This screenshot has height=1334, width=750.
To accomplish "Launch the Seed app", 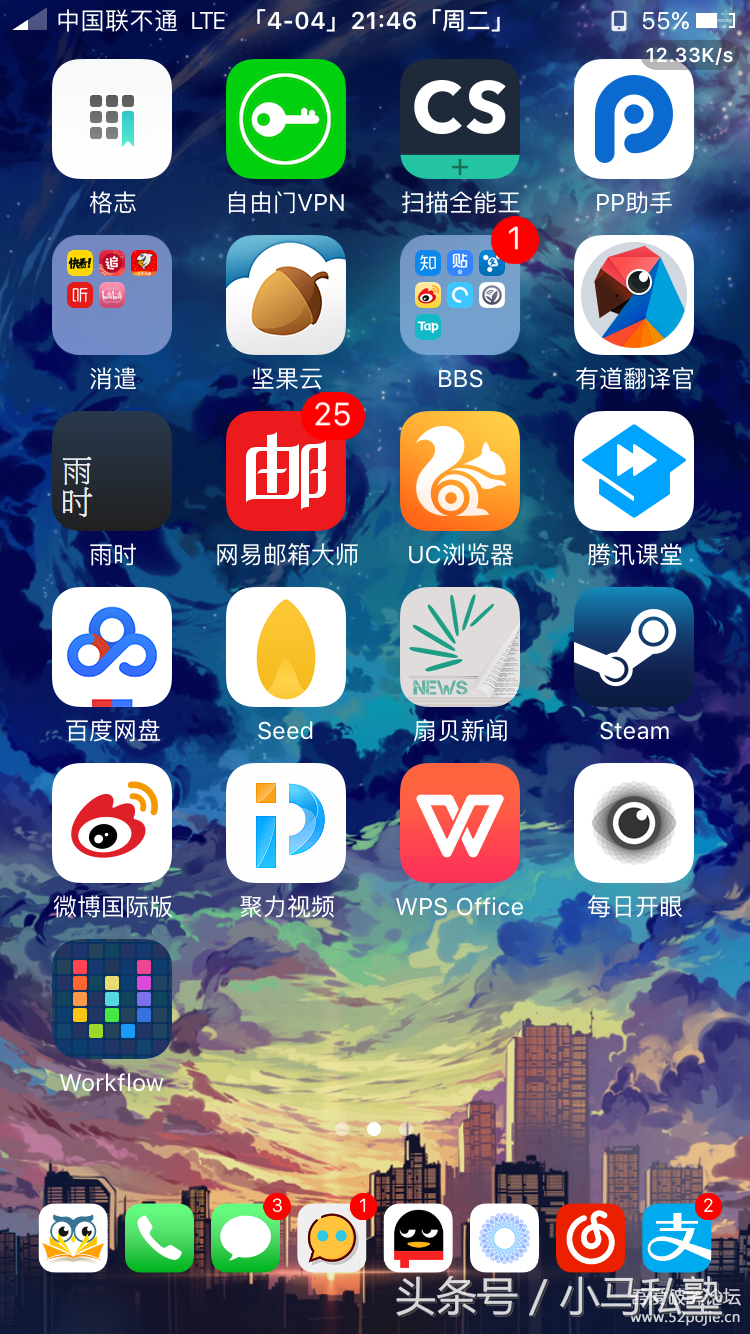I will pos(286,647).
